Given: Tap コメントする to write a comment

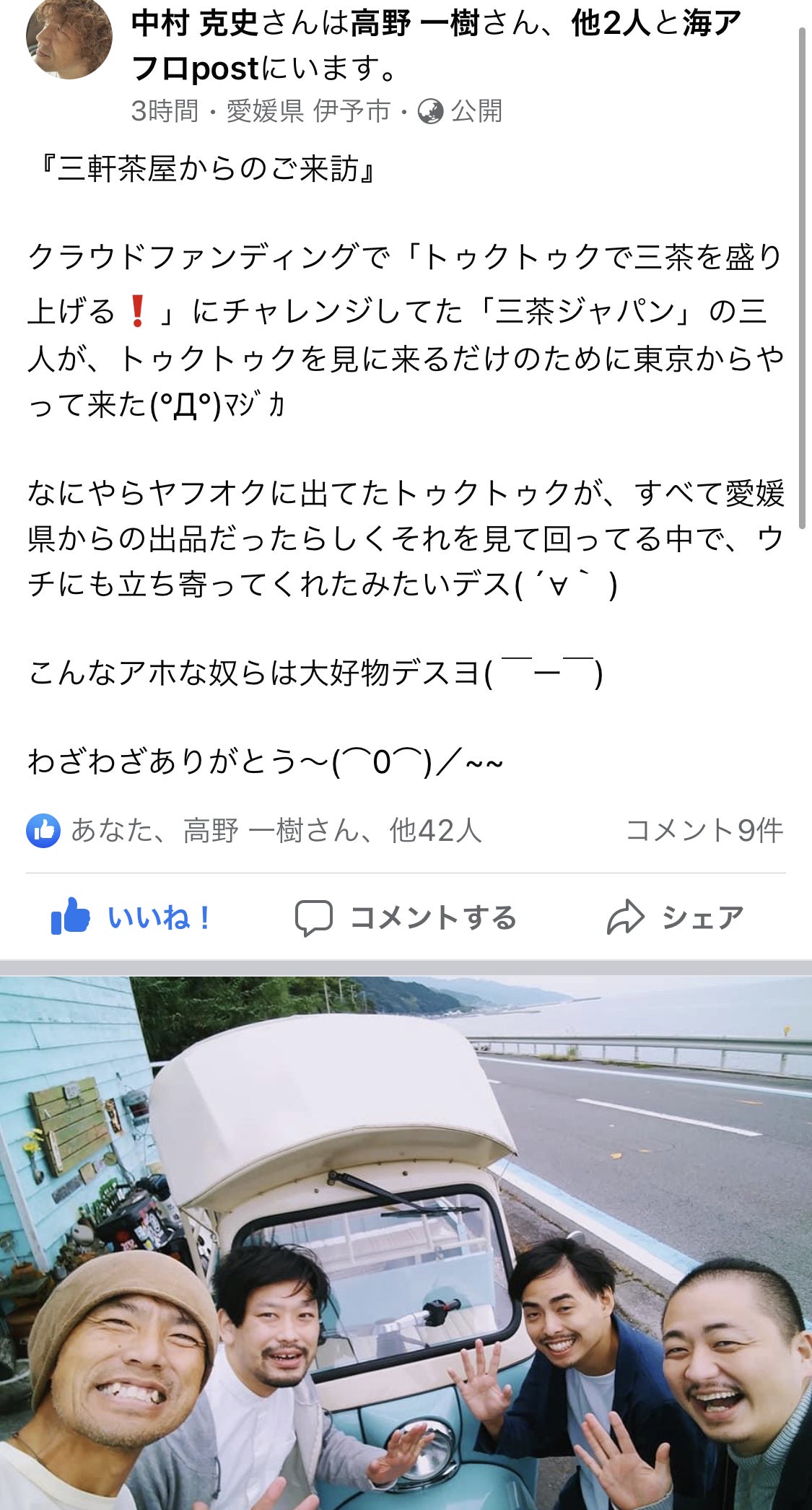Looking at the screenshot, I should point(406,917).
